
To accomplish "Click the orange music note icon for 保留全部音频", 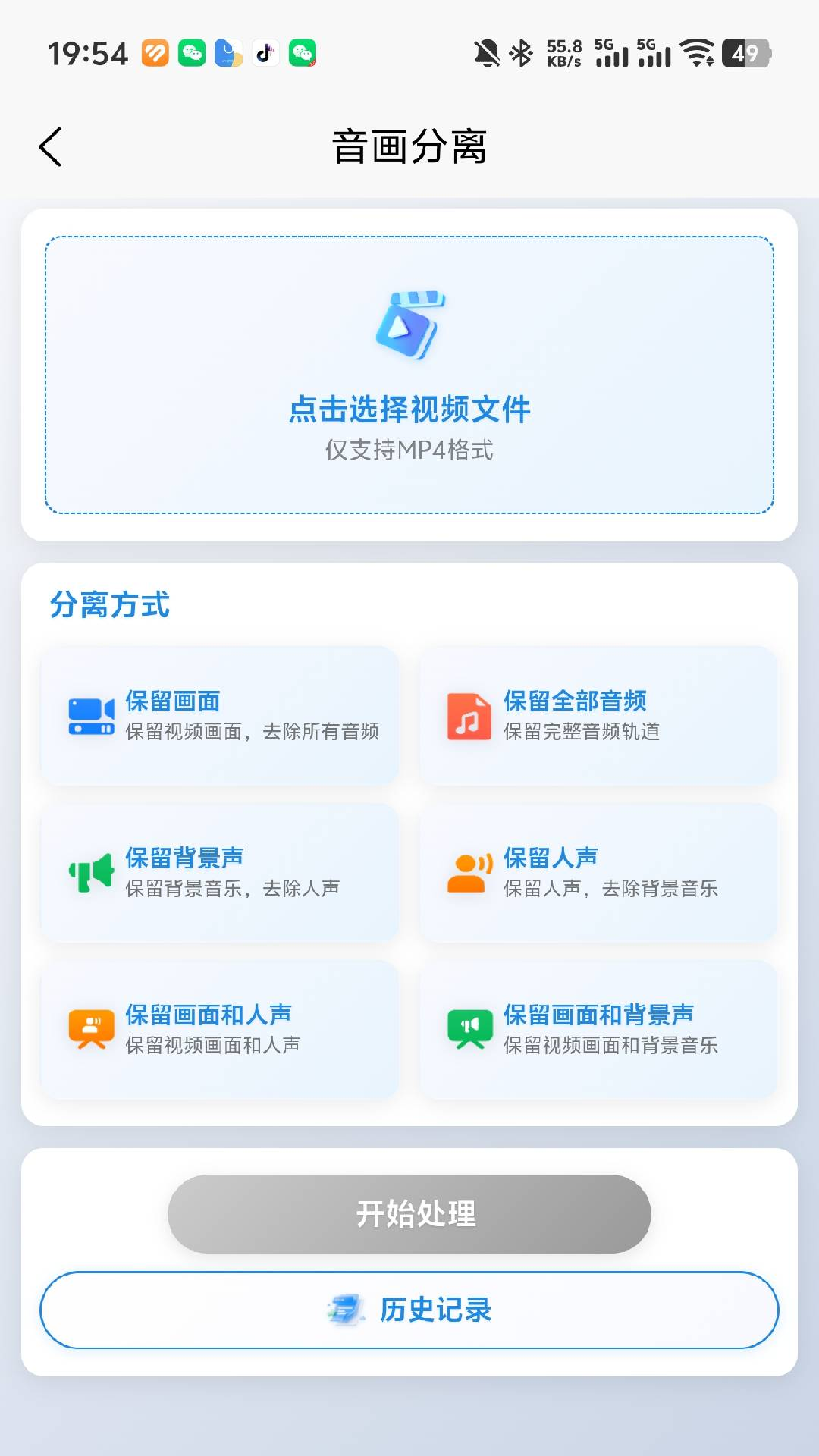I will point(468,717).
